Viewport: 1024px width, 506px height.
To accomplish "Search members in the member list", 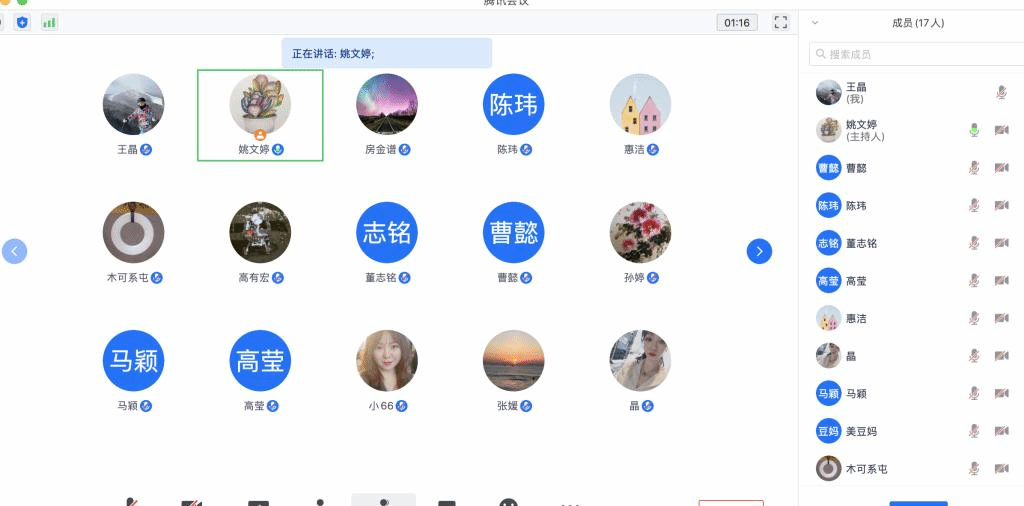I will tap(915, 54).
